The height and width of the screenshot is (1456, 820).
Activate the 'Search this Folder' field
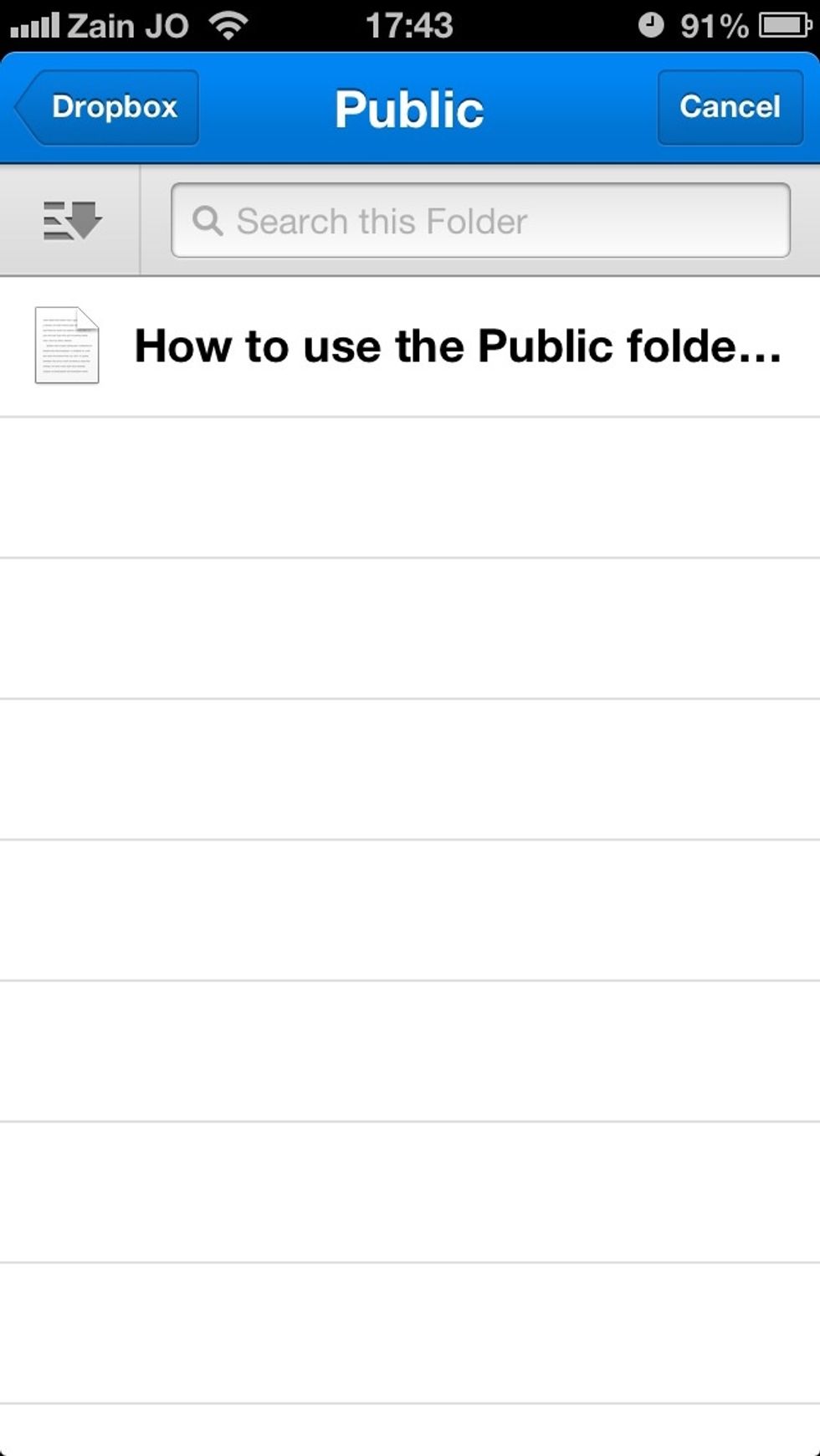point(481,221)
